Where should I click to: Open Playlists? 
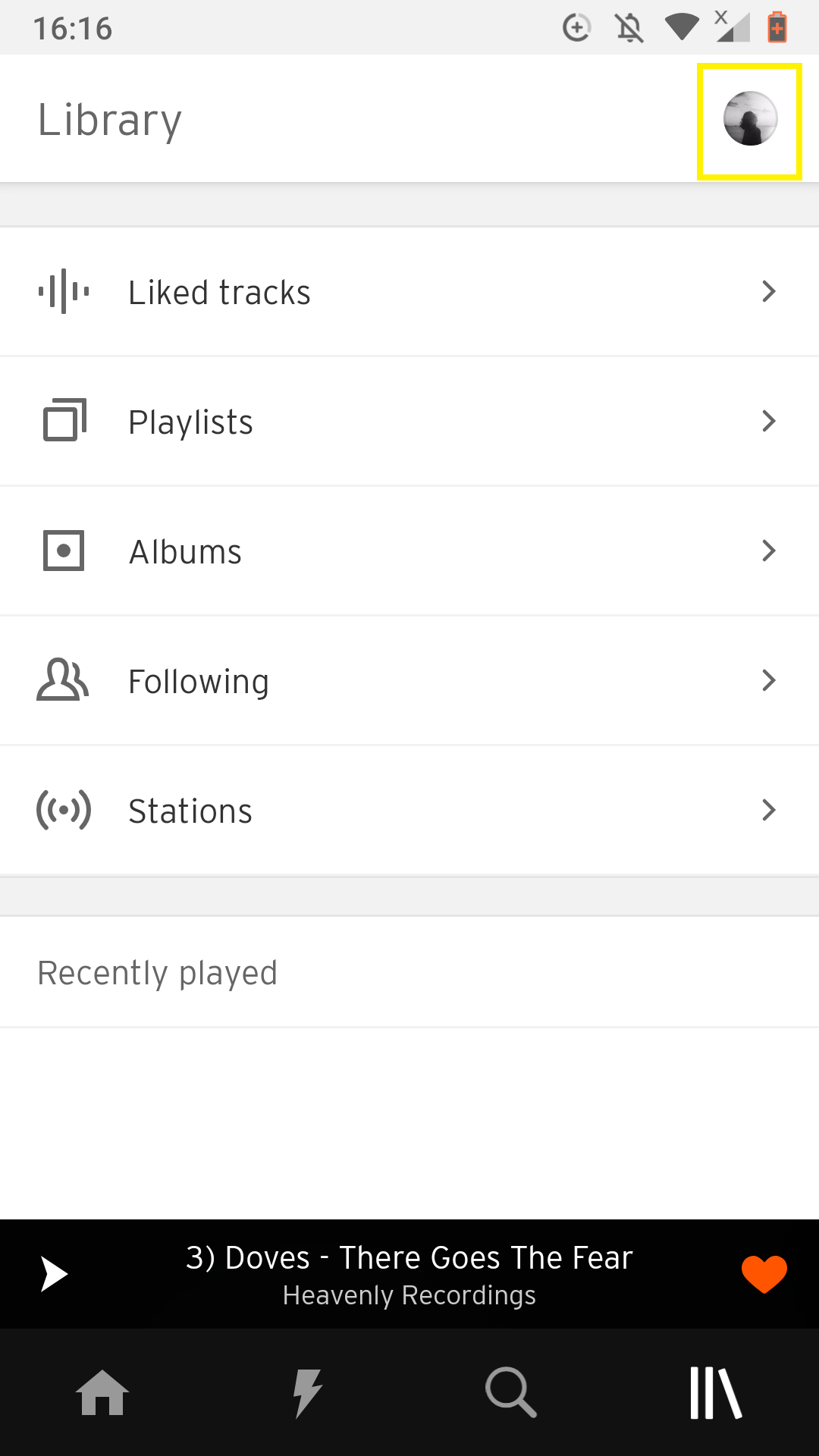[409, 422]
